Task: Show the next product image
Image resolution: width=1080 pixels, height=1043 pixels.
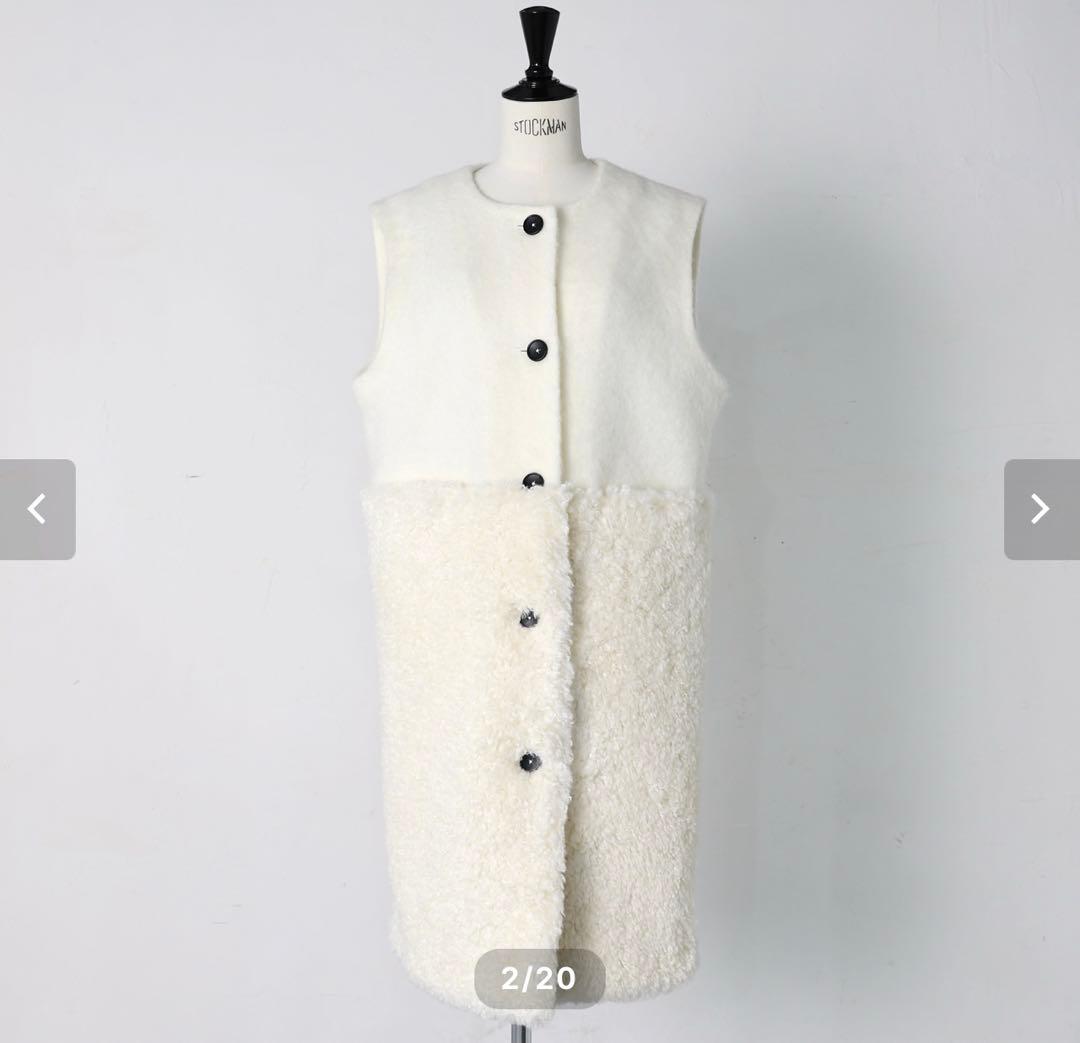Action: click(x=1041, y=509)
